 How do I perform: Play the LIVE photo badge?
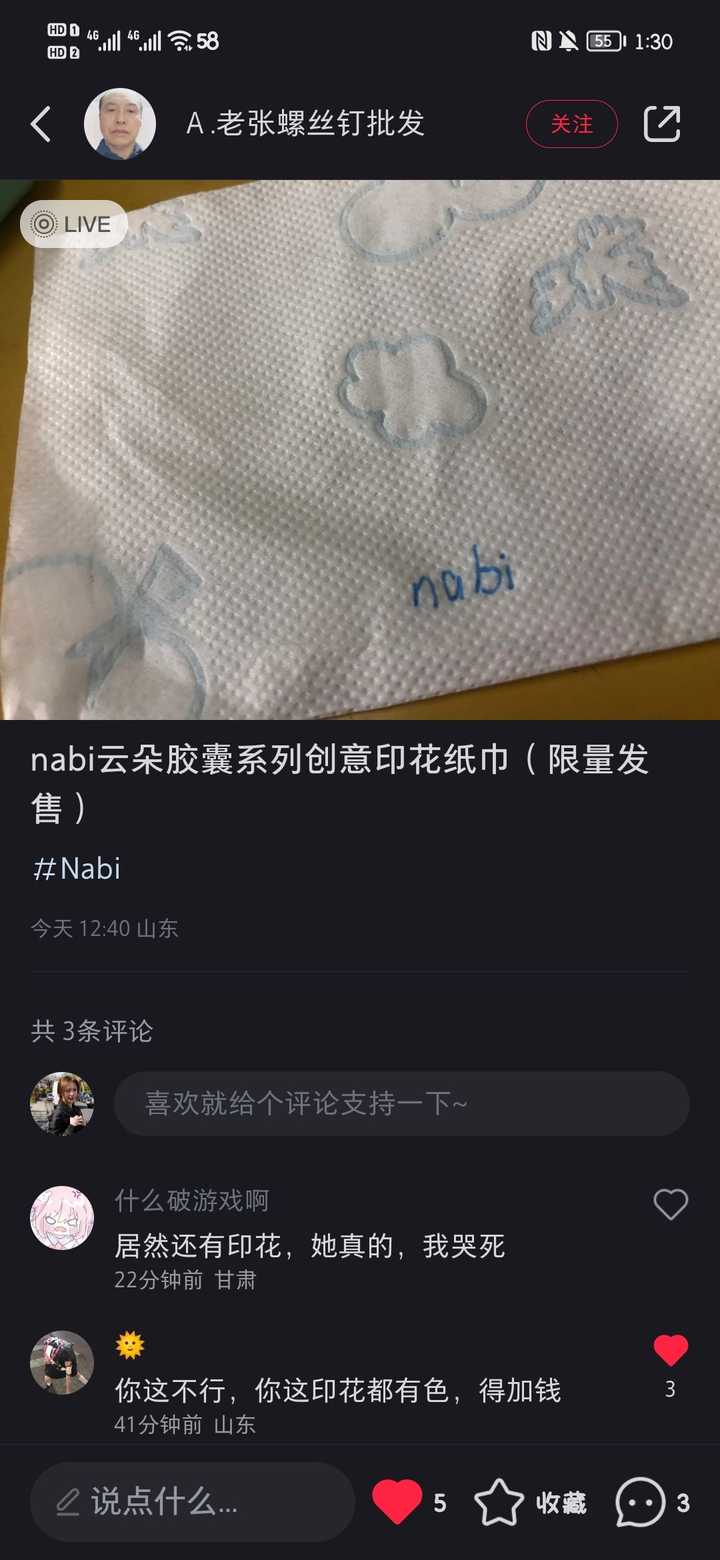coord(73,224)
